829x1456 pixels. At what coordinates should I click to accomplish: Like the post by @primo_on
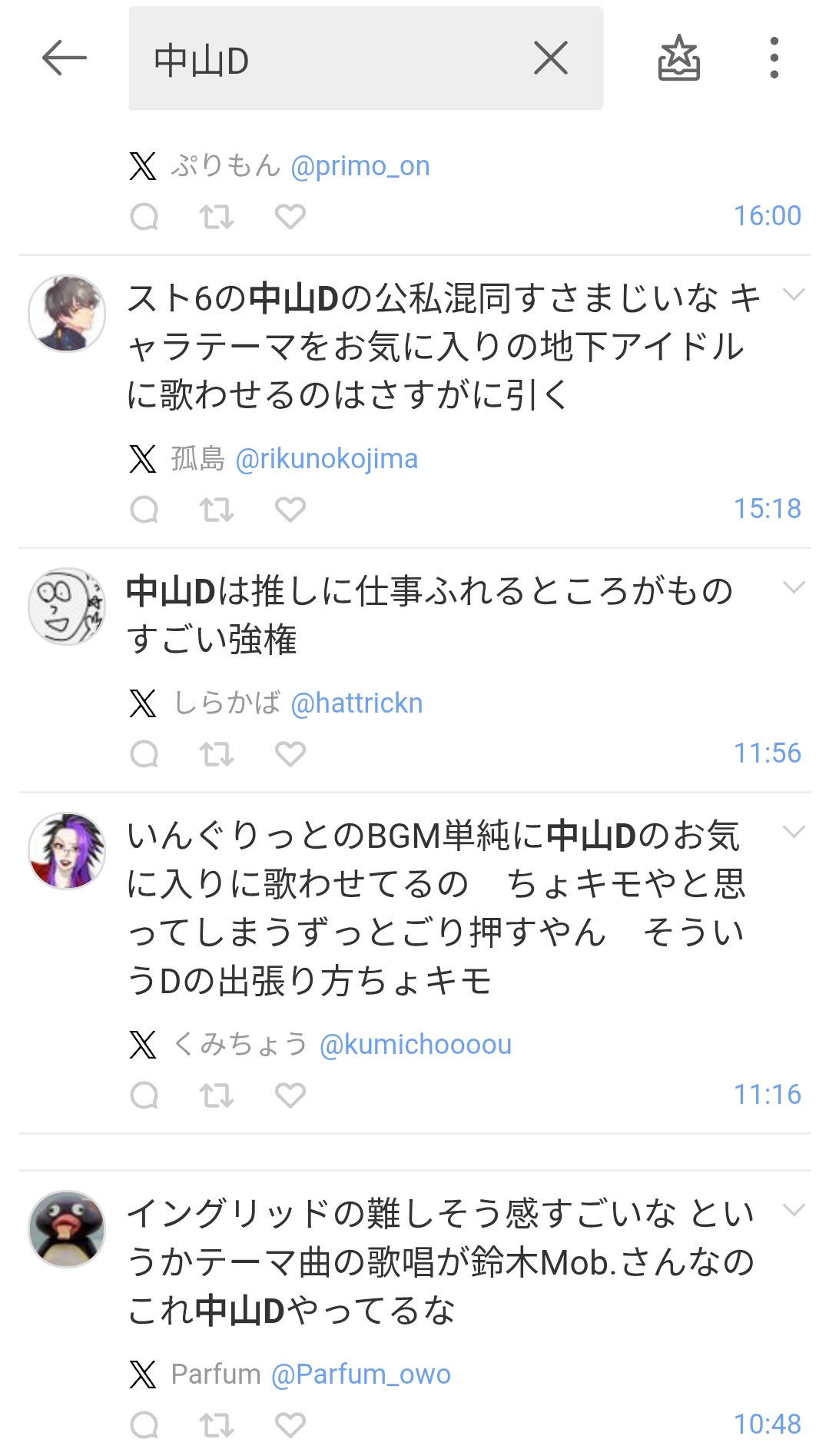point(290,217)
